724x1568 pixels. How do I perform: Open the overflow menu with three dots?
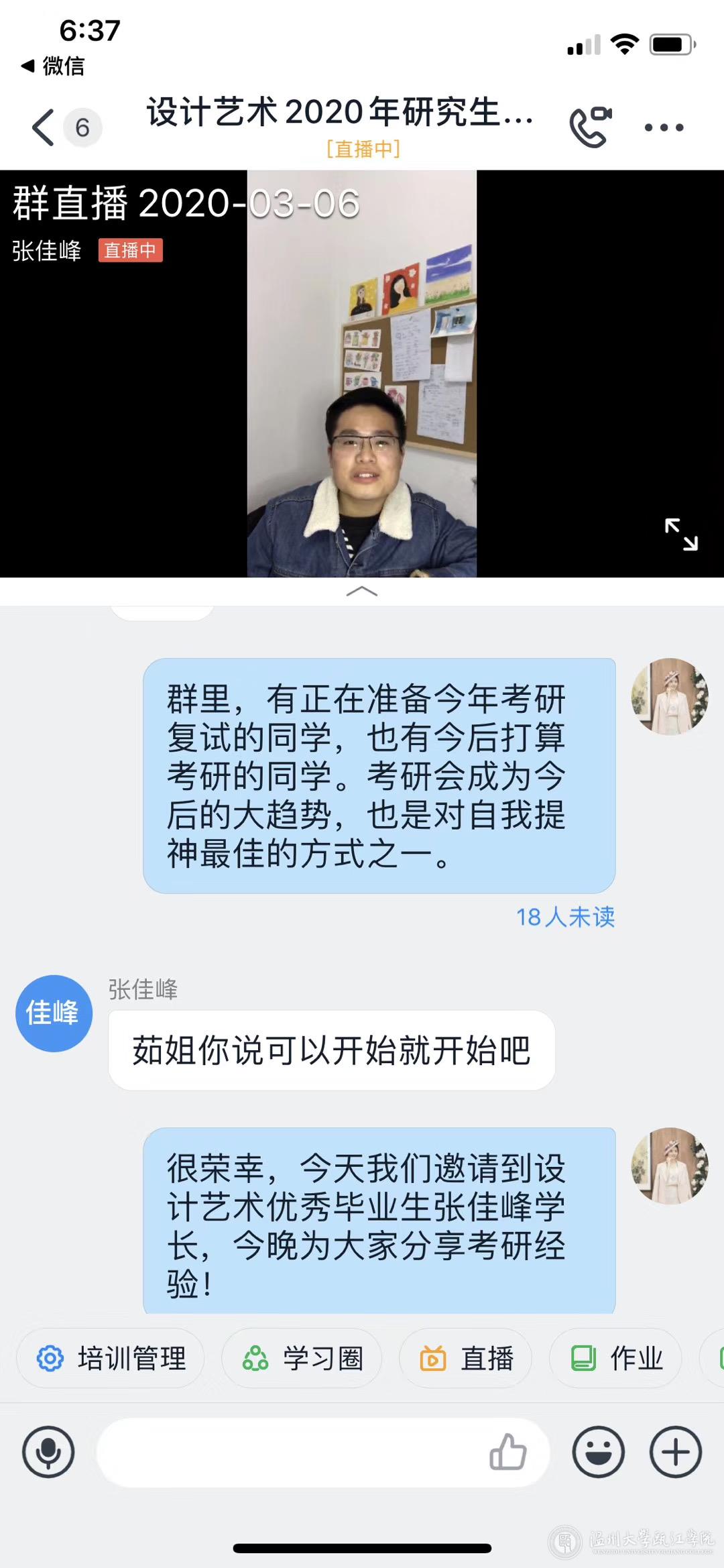coord(664,127)
